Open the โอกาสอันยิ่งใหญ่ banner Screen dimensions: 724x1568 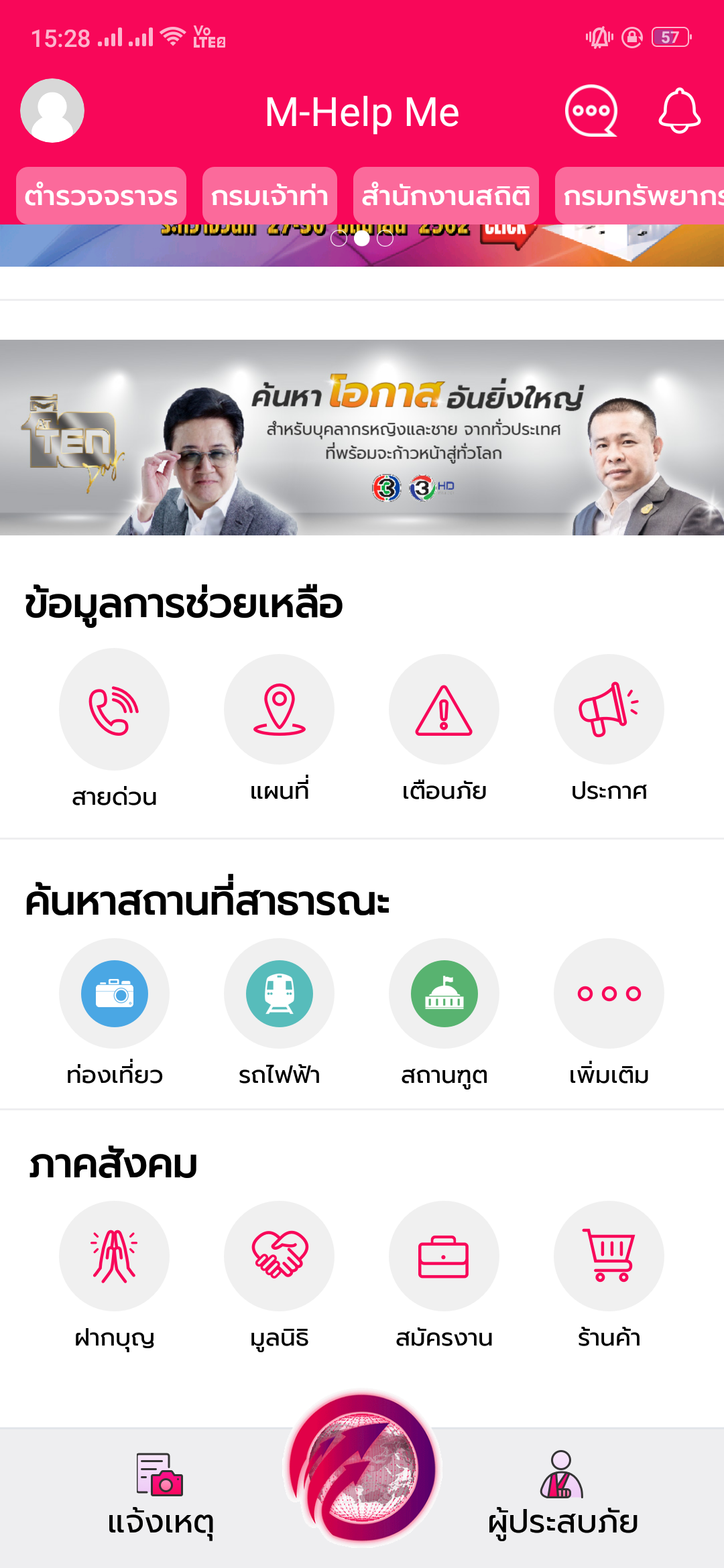click(x=362, y=438)
